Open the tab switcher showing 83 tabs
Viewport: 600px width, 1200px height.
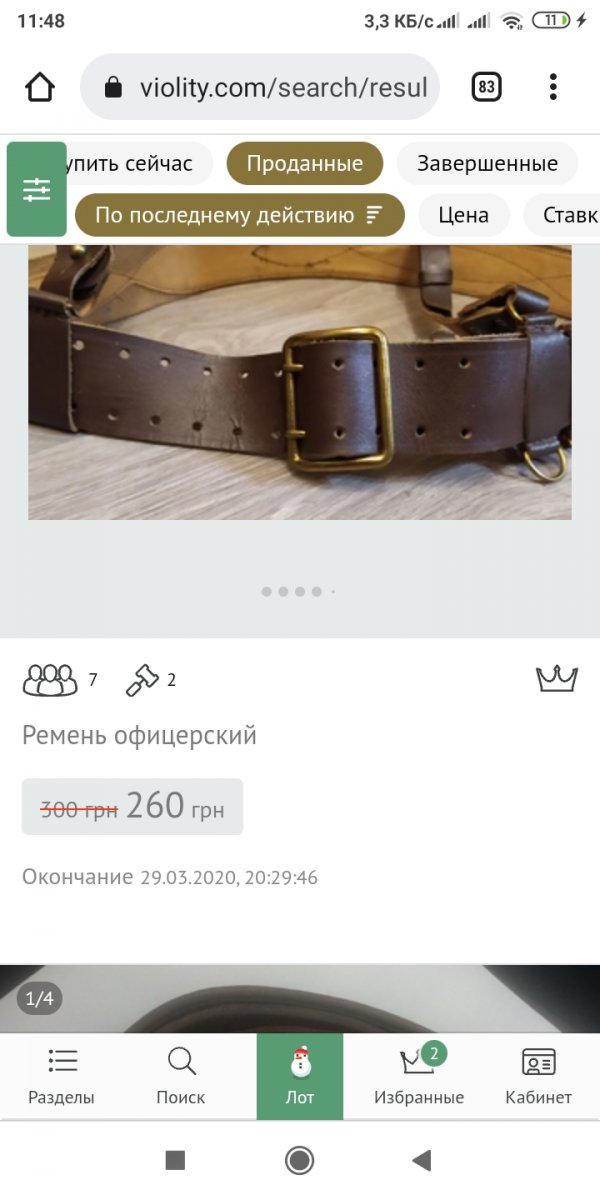click(486, 88)
